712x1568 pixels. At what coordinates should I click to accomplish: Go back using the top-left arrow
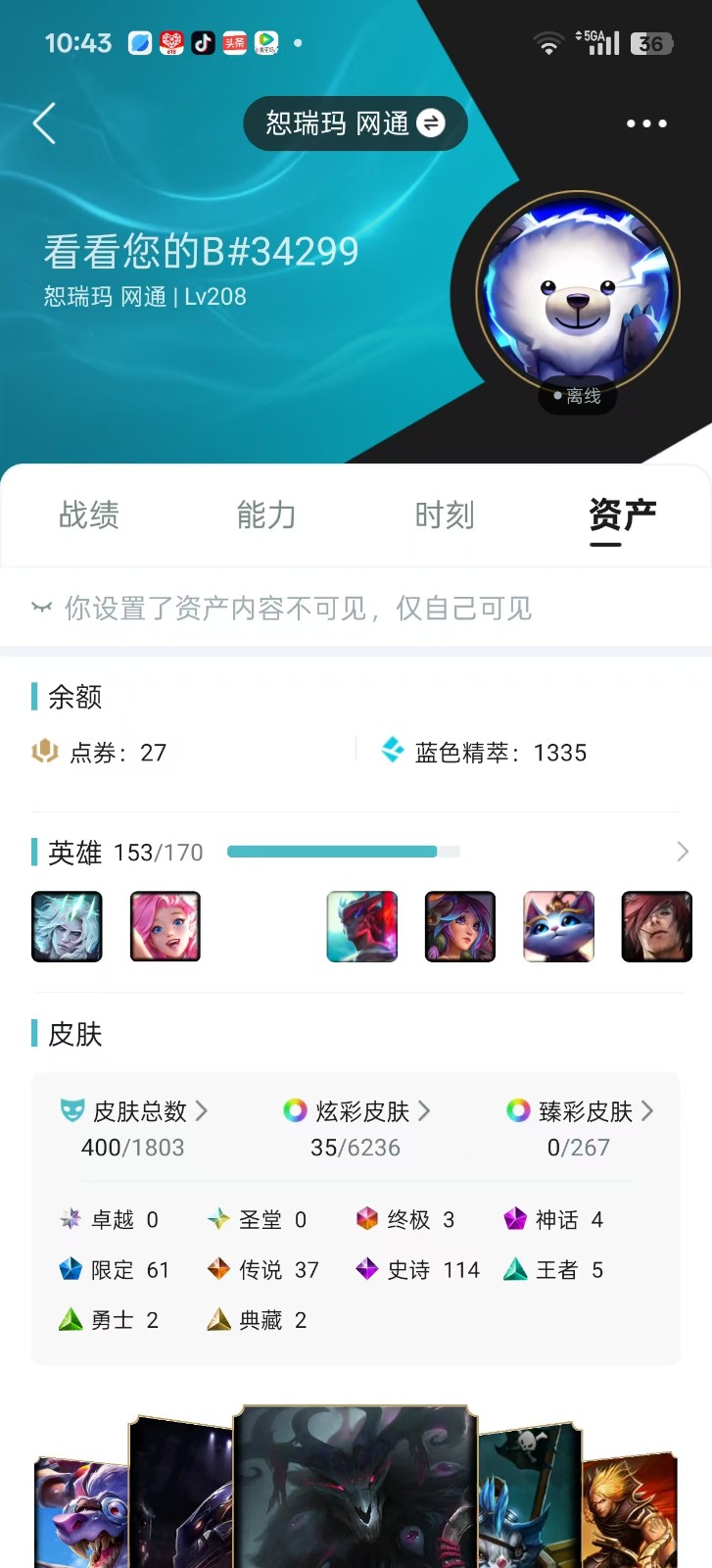coord(44,123)
